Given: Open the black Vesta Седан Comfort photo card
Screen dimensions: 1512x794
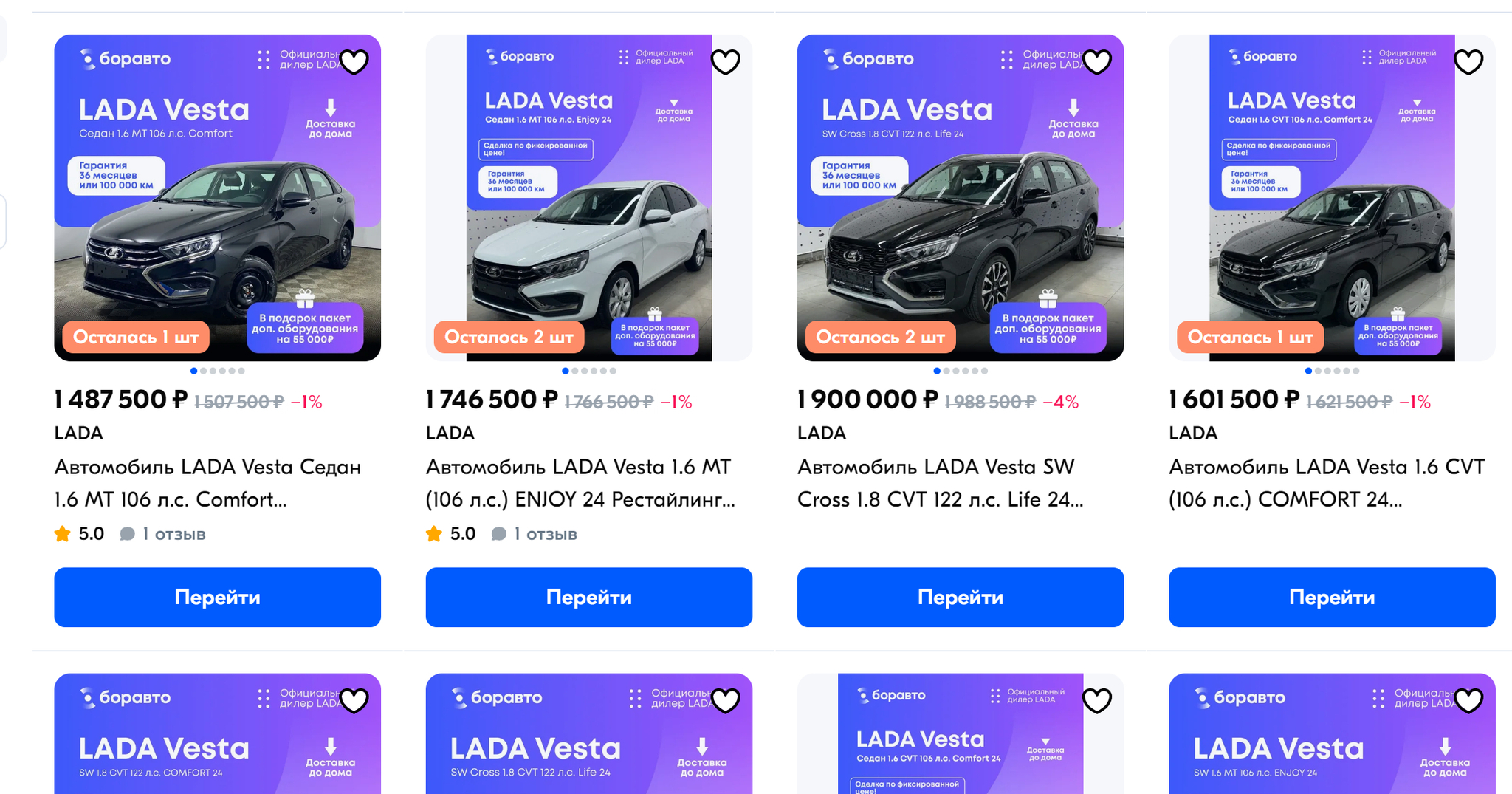Looking at the screenshot, I should pos(217,222).
